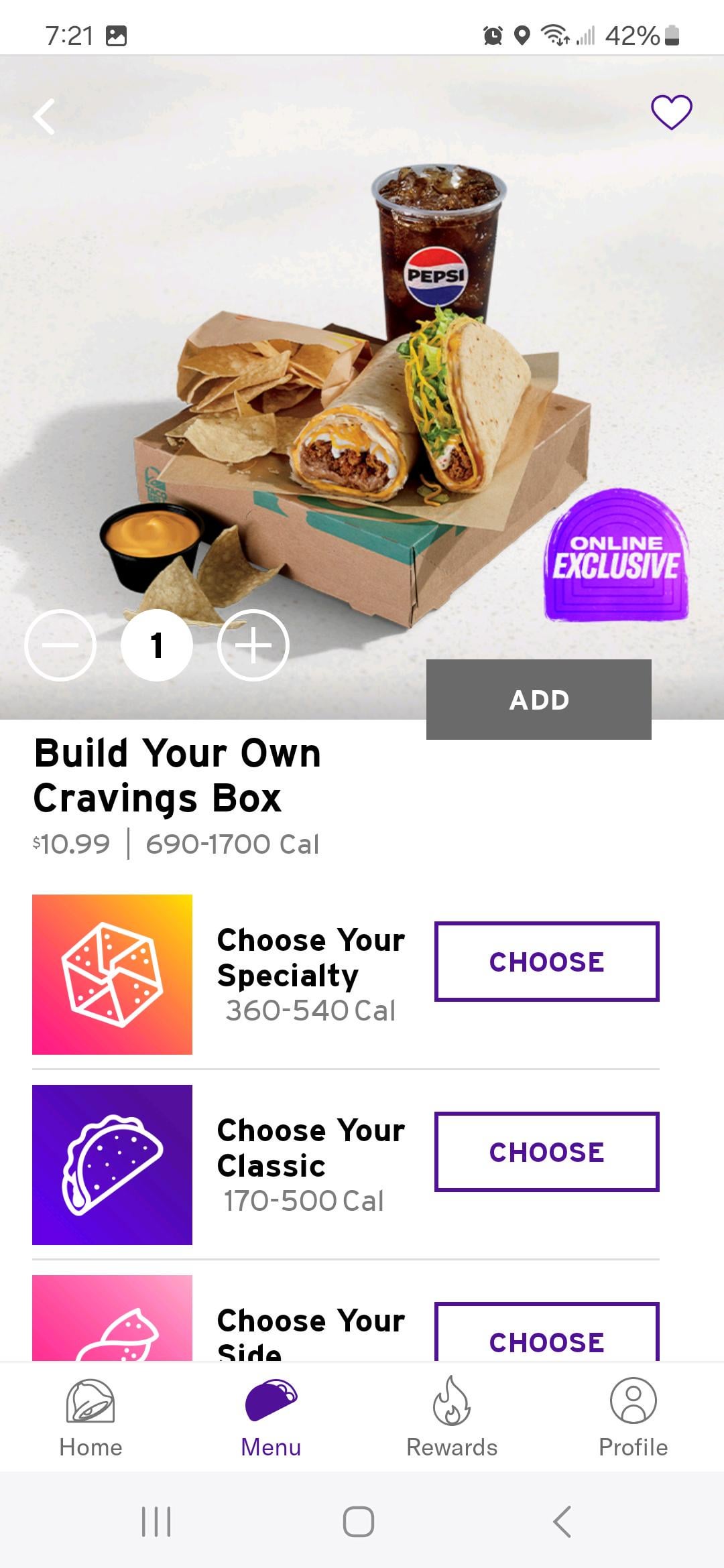Tap the ADD button
Viewport: 724px width, 1568px height.
[538, 700]
